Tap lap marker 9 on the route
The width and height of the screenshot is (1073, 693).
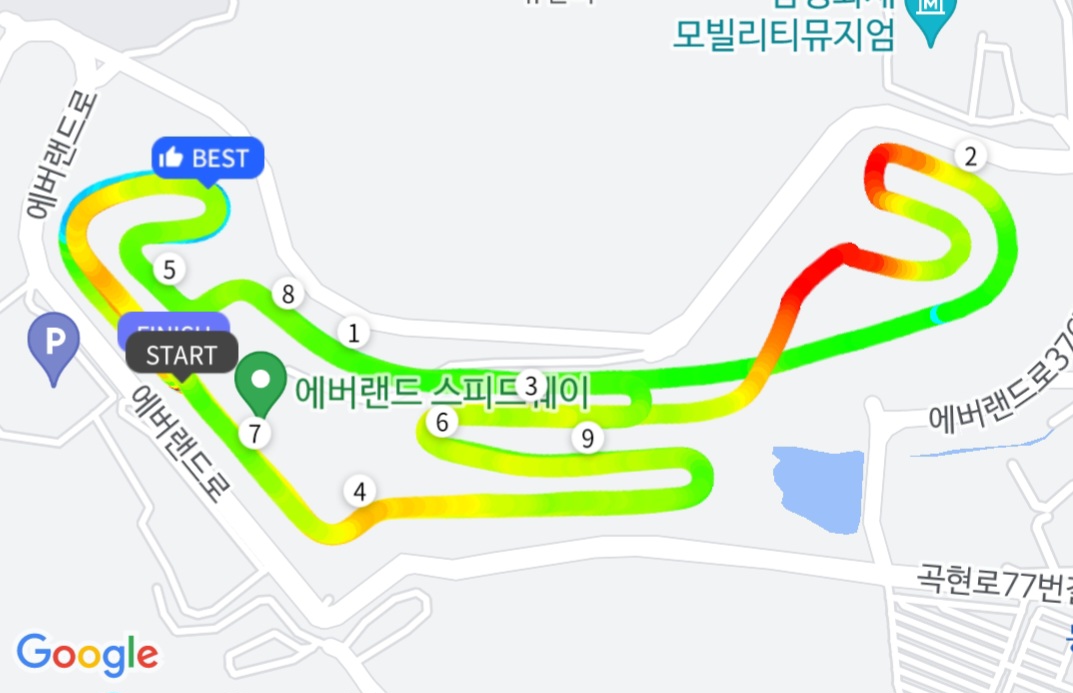tap(587, 438)
